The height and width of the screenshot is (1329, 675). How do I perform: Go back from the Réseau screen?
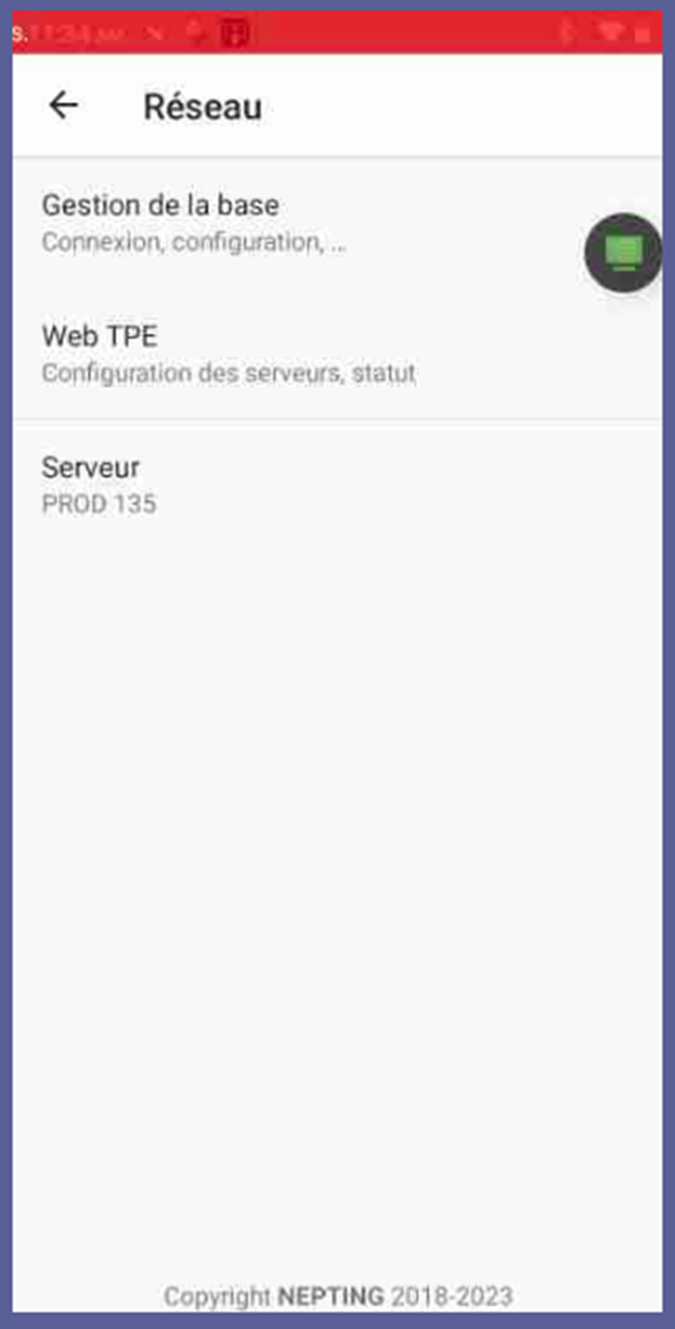tap(64, 105)
